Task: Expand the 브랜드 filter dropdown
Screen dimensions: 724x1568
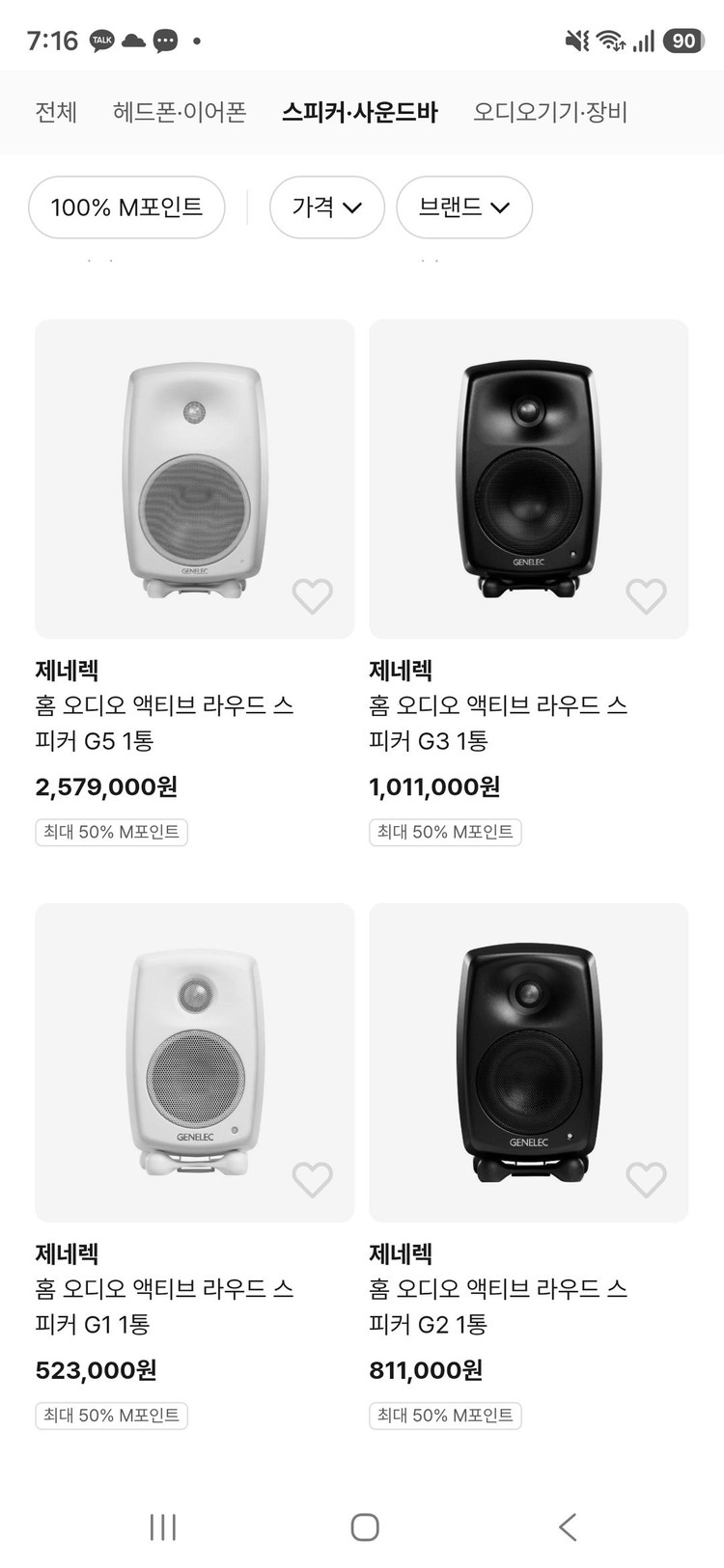Action: tap(464, 207)
